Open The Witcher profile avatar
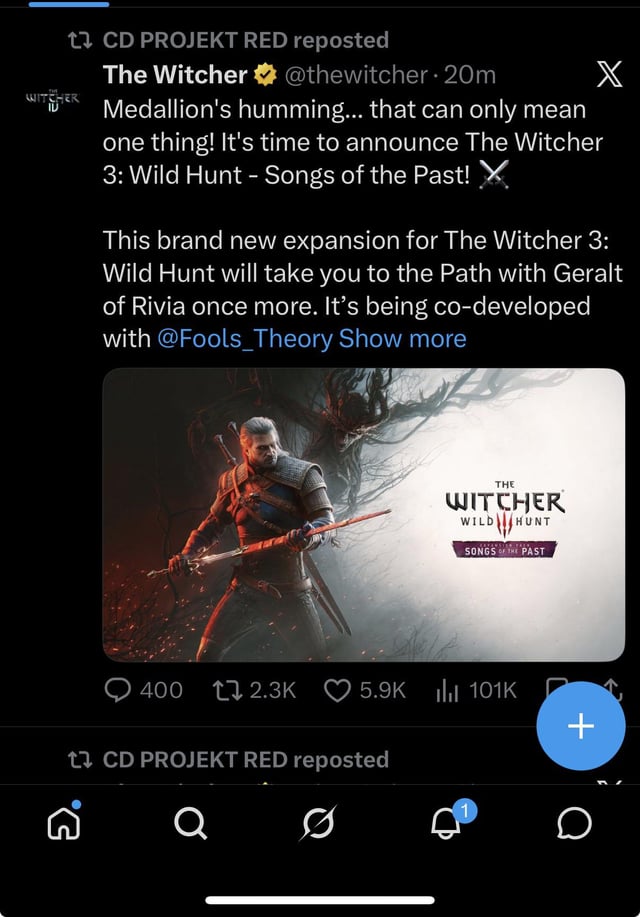The width and height of the screenshot is (640, 917). [x=52, y=98]
